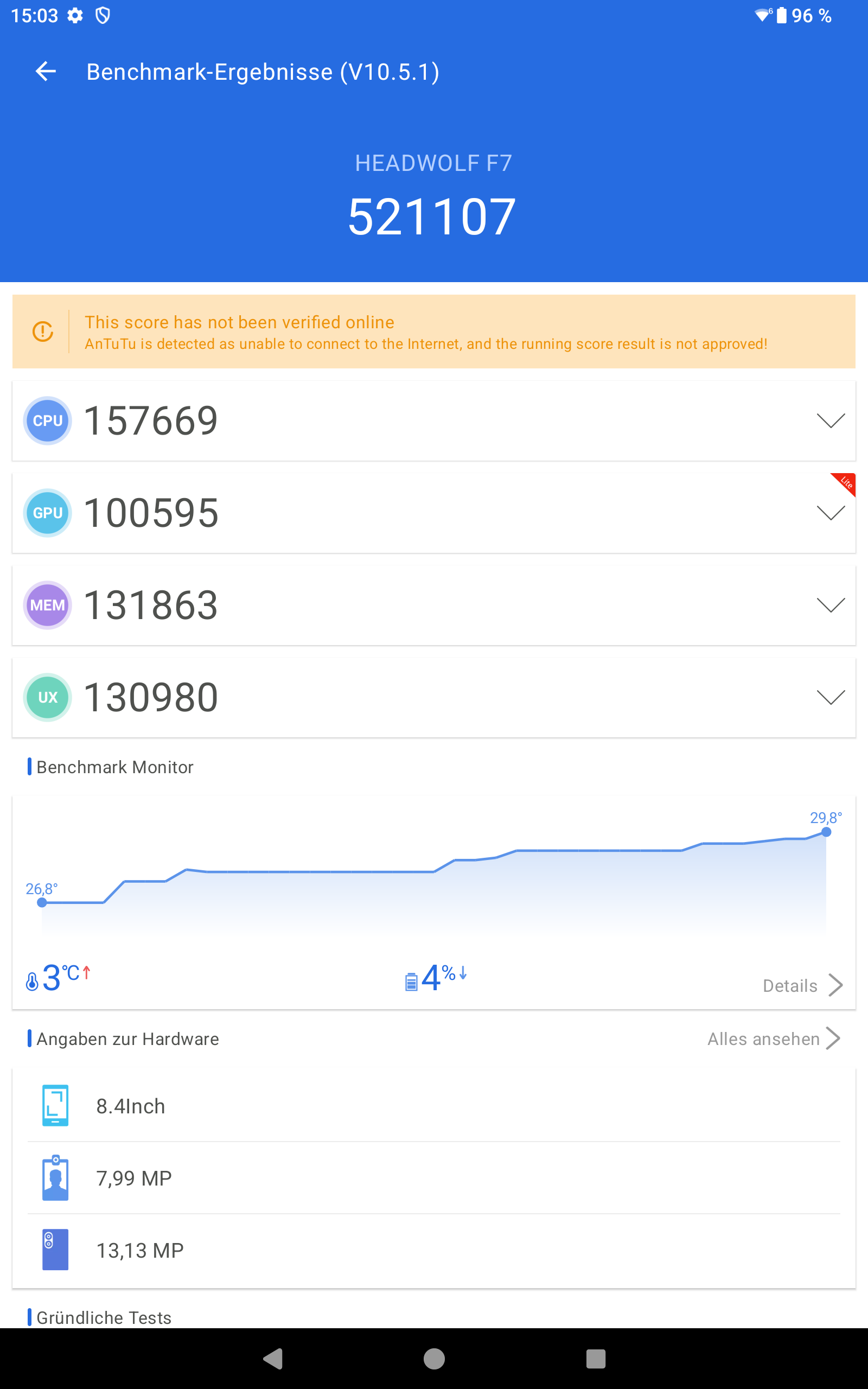Open Benchmark Monitor Details

(x=802, y=985)
